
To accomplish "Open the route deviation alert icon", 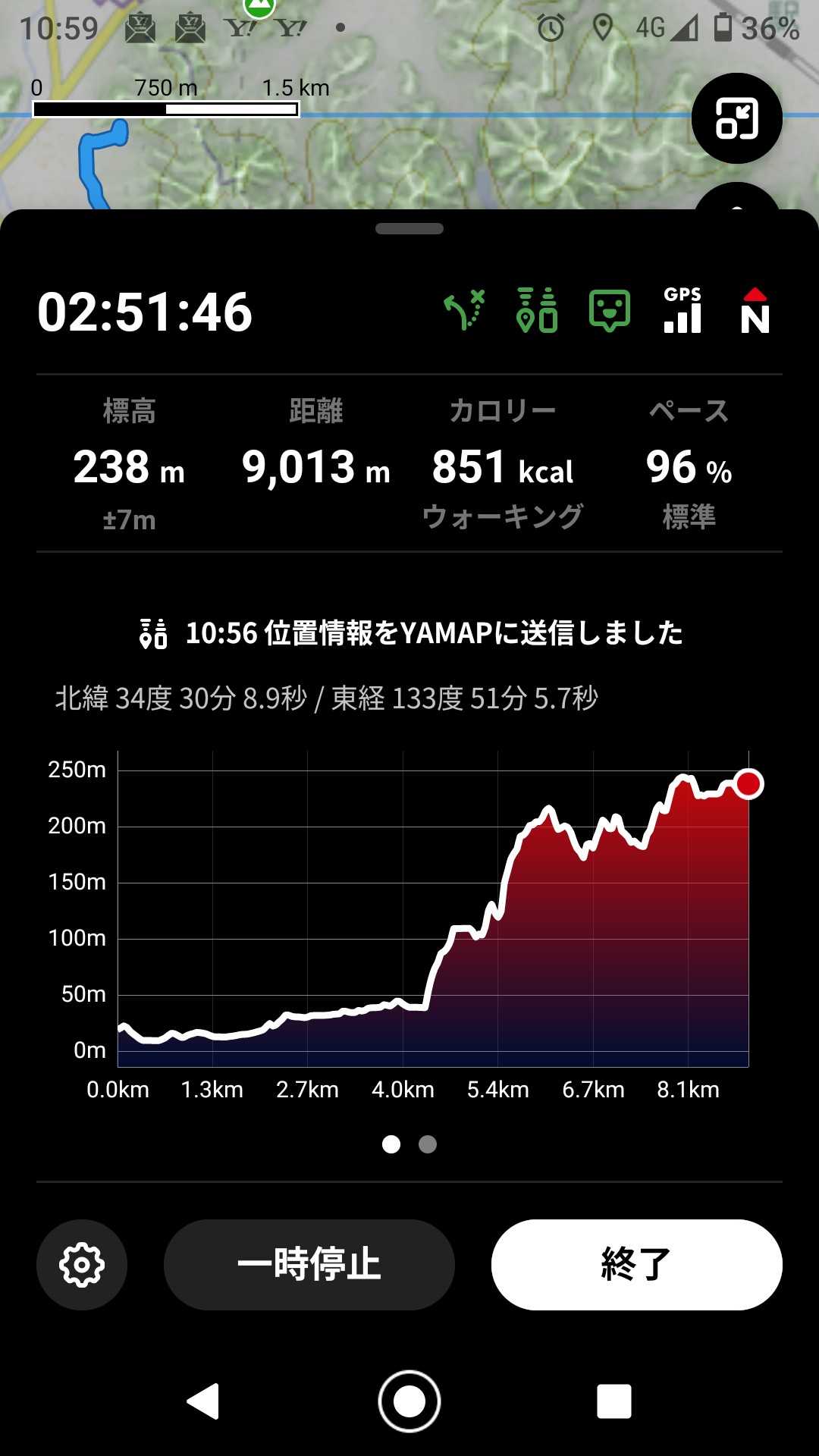I will point(464,310).
